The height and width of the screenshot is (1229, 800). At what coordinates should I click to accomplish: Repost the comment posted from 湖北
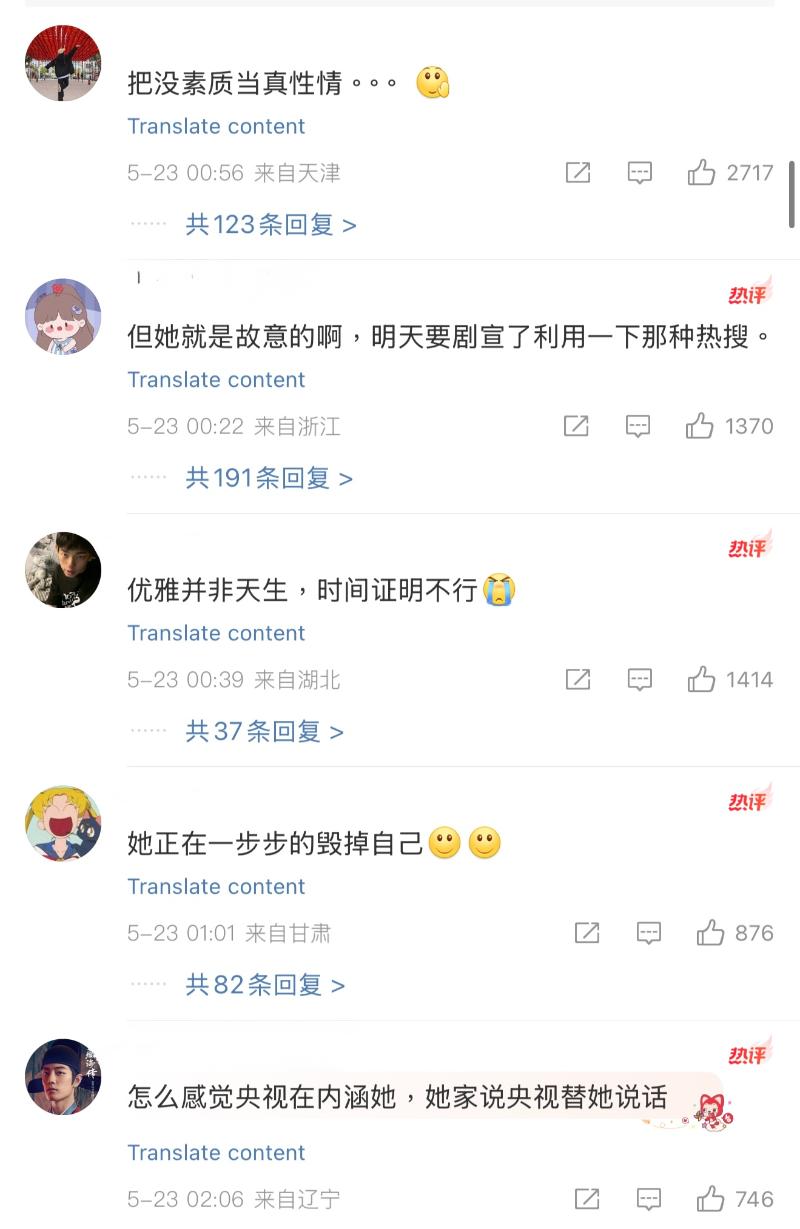click(x=578, y=680)
